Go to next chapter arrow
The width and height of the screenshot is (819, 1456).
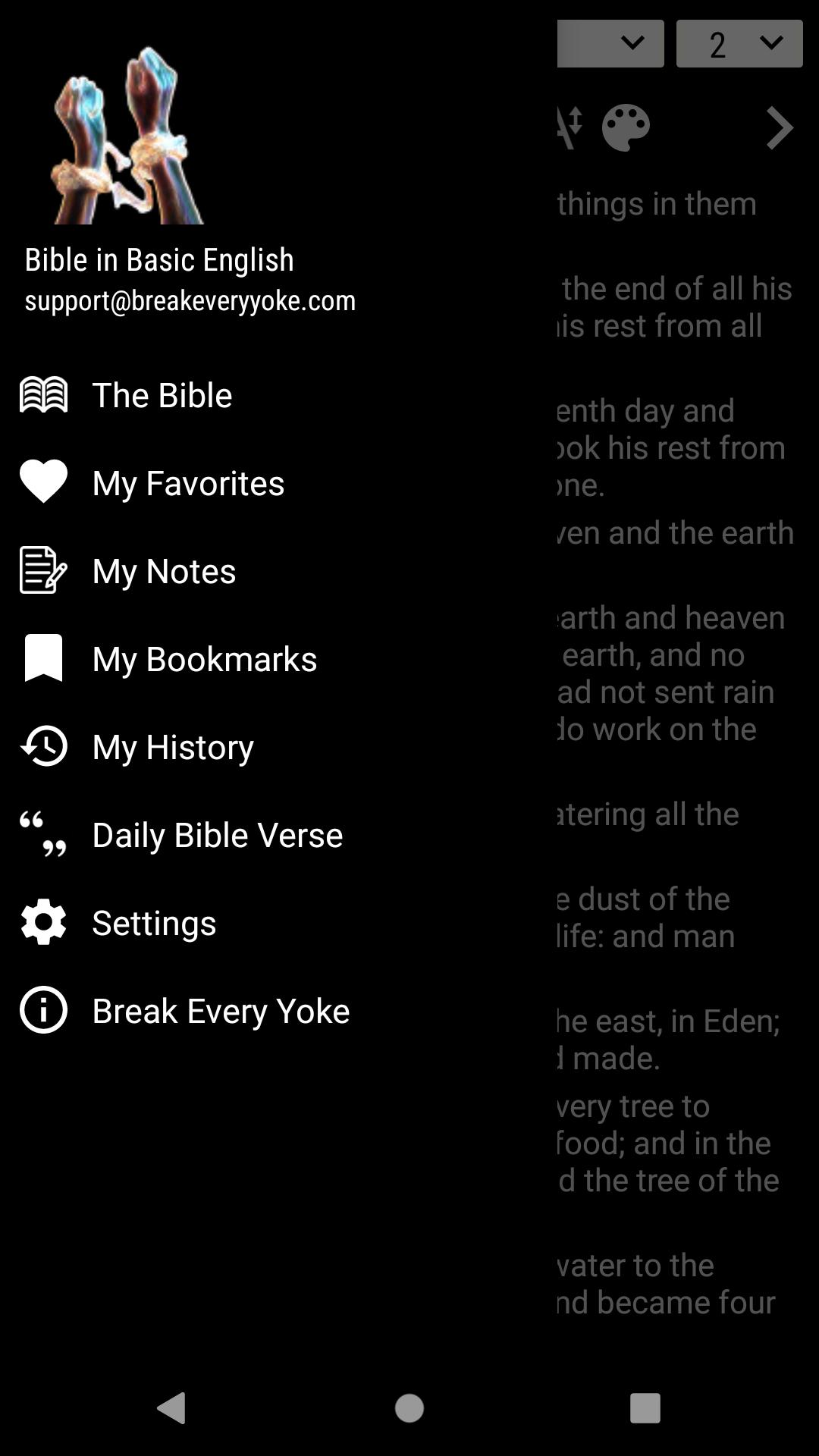779,127
